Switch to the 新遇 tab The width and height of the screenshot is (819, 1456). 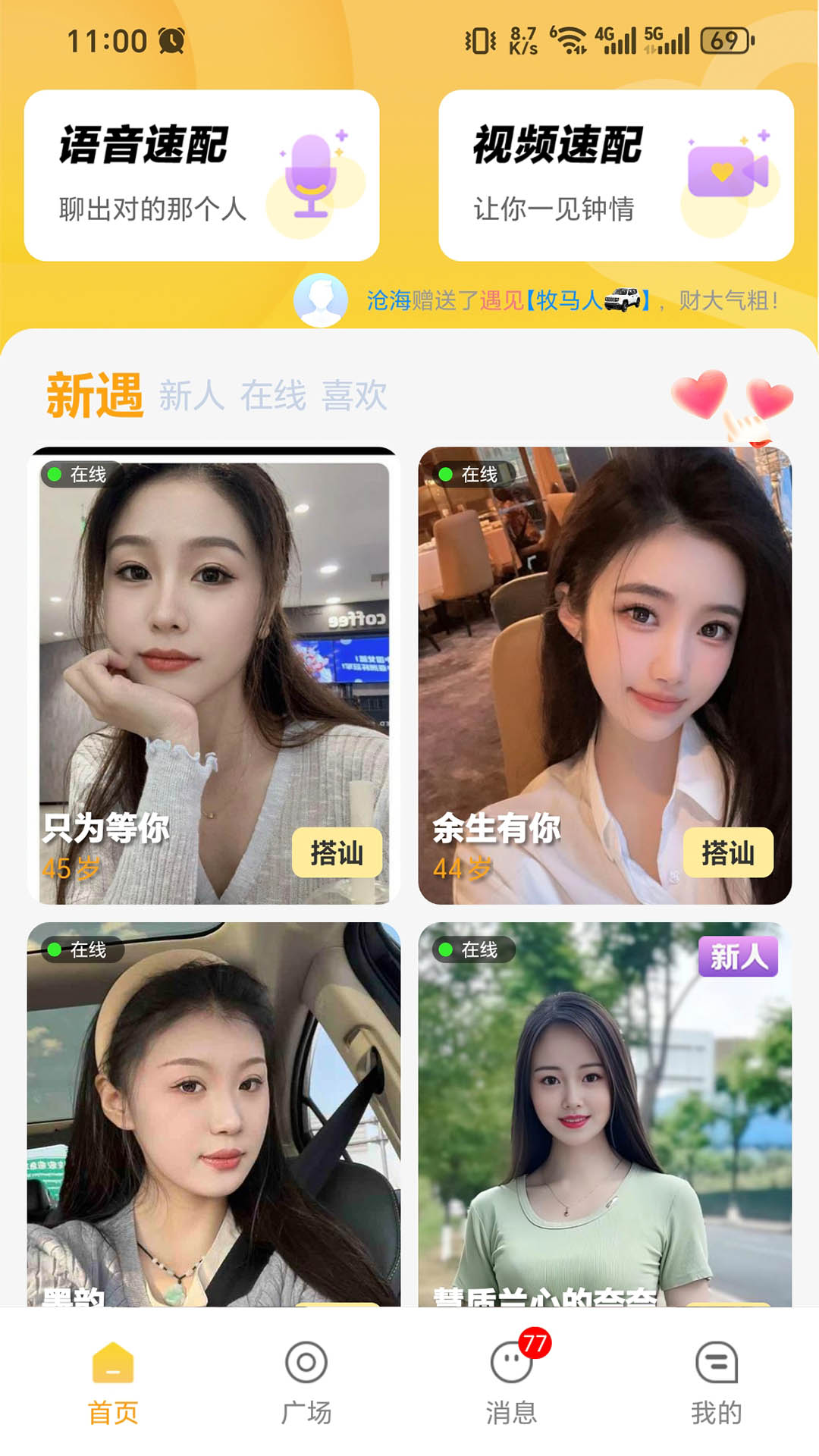tap(95, 395)
